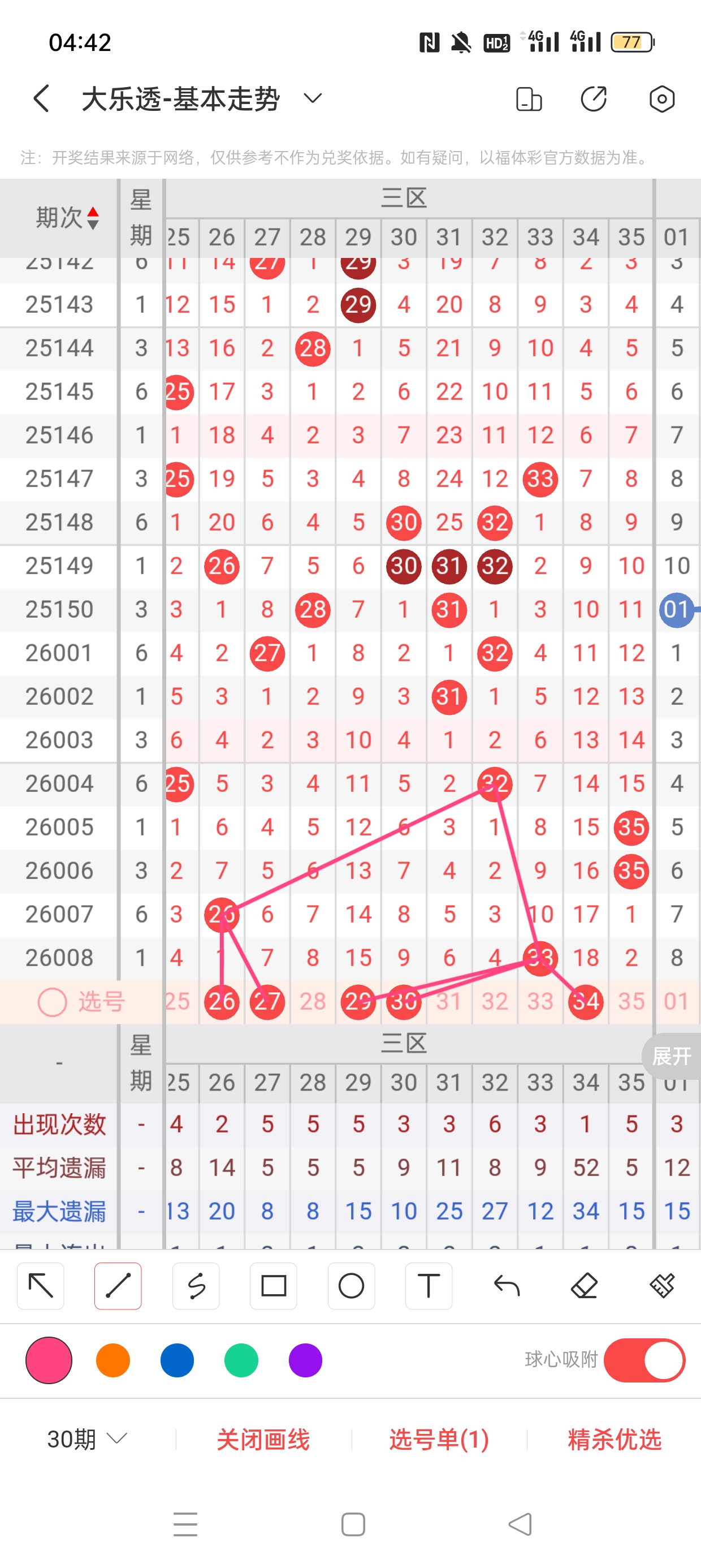Tap 关闭画线 to close drawing mode
Screen dimensions: 701x1568
[263, 1439]
